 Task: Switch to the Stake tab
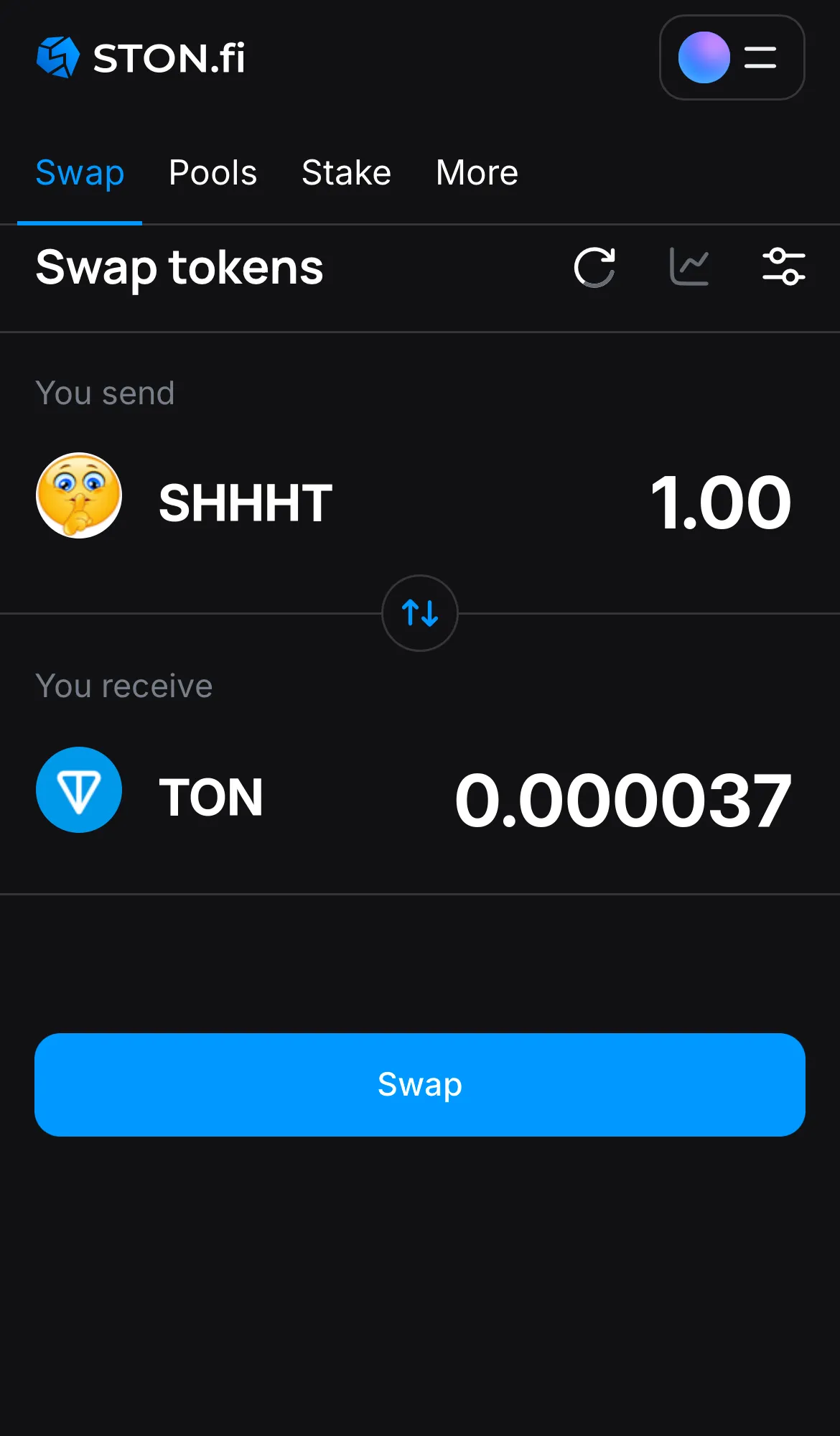346,172
